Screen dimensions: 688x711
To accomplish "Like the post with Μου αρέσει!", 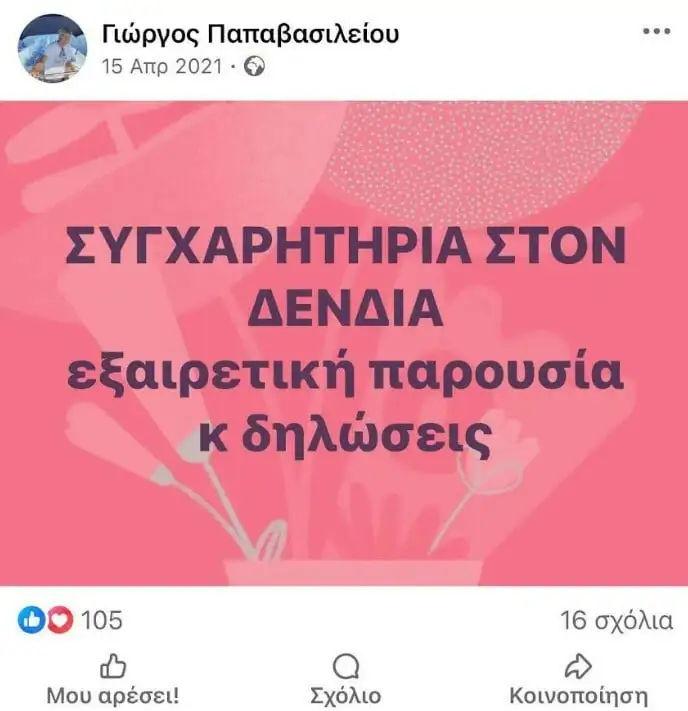I will 114,681.
